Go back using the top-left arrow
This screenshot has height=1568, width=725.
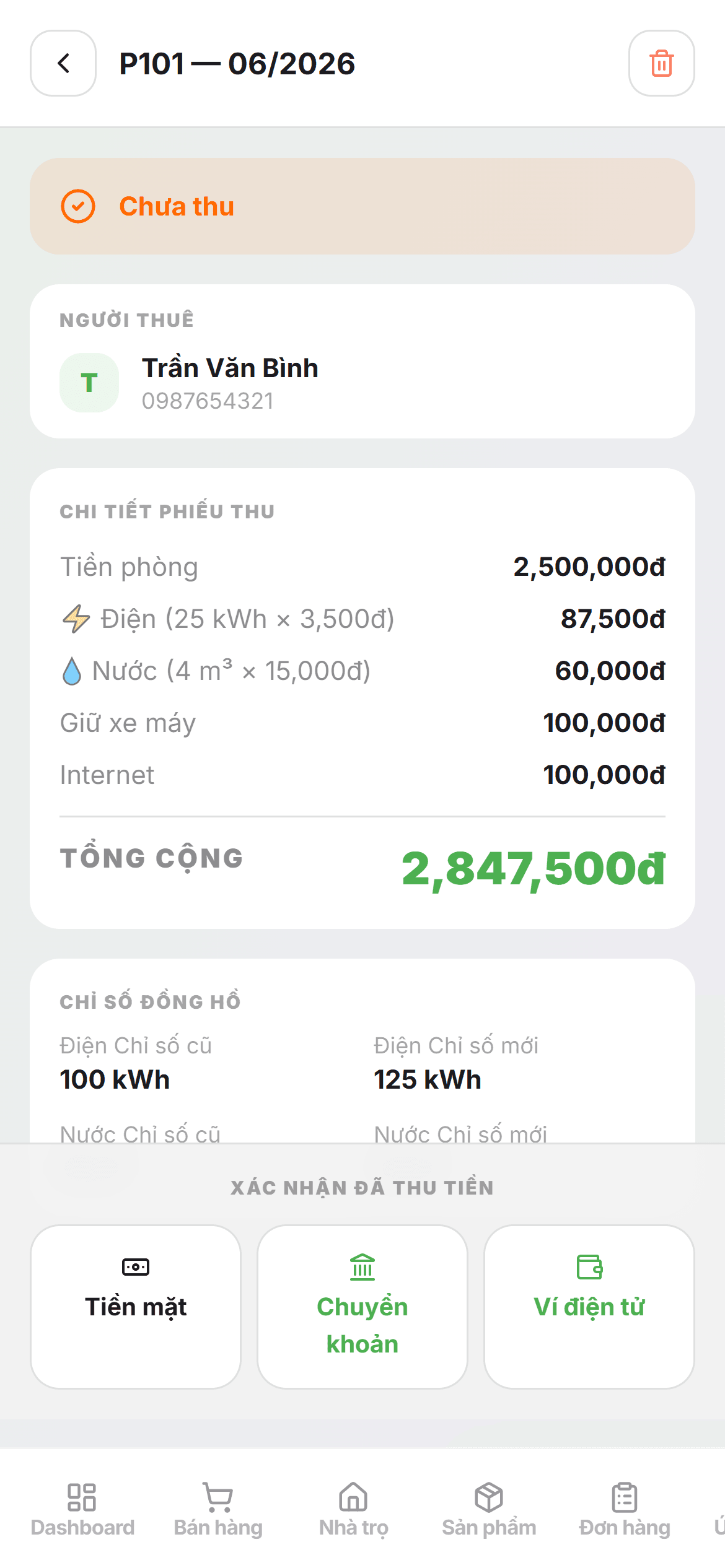tap(63, 63)
